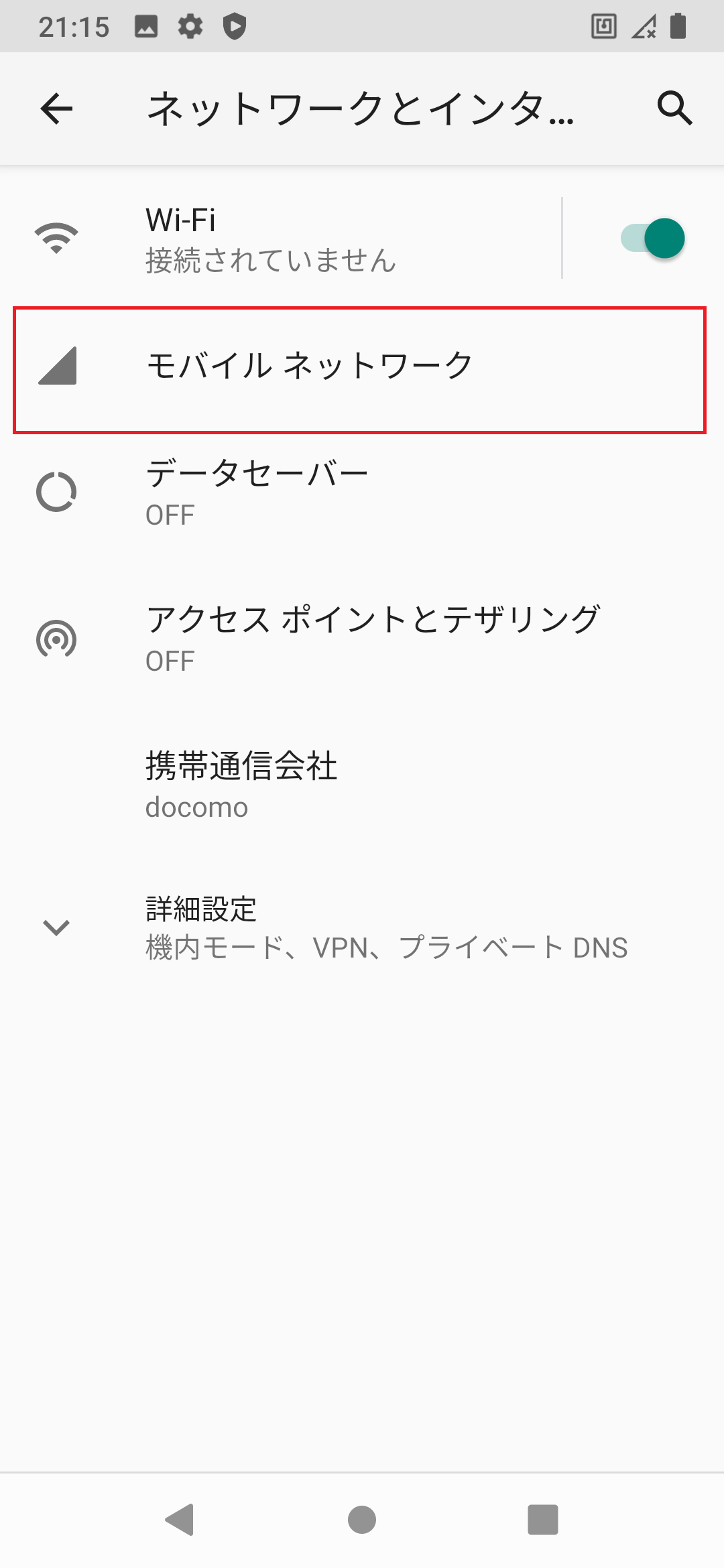Open 携帯通信会社 docomo settings
The width and height of the screenshot is (724, 1568).
coord(362,785)
